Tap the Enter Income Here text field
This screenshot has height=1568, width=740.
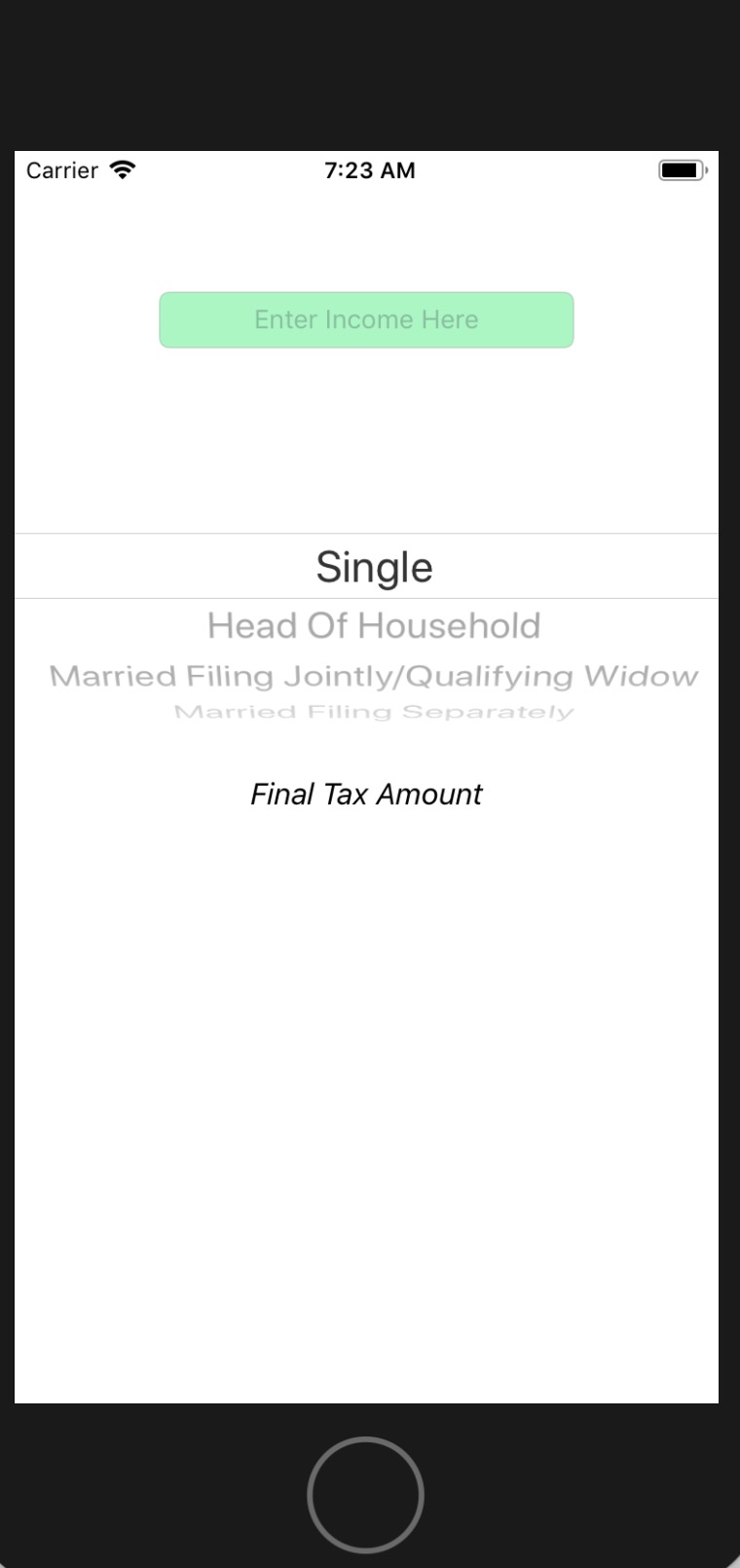[x=366, y=319]
